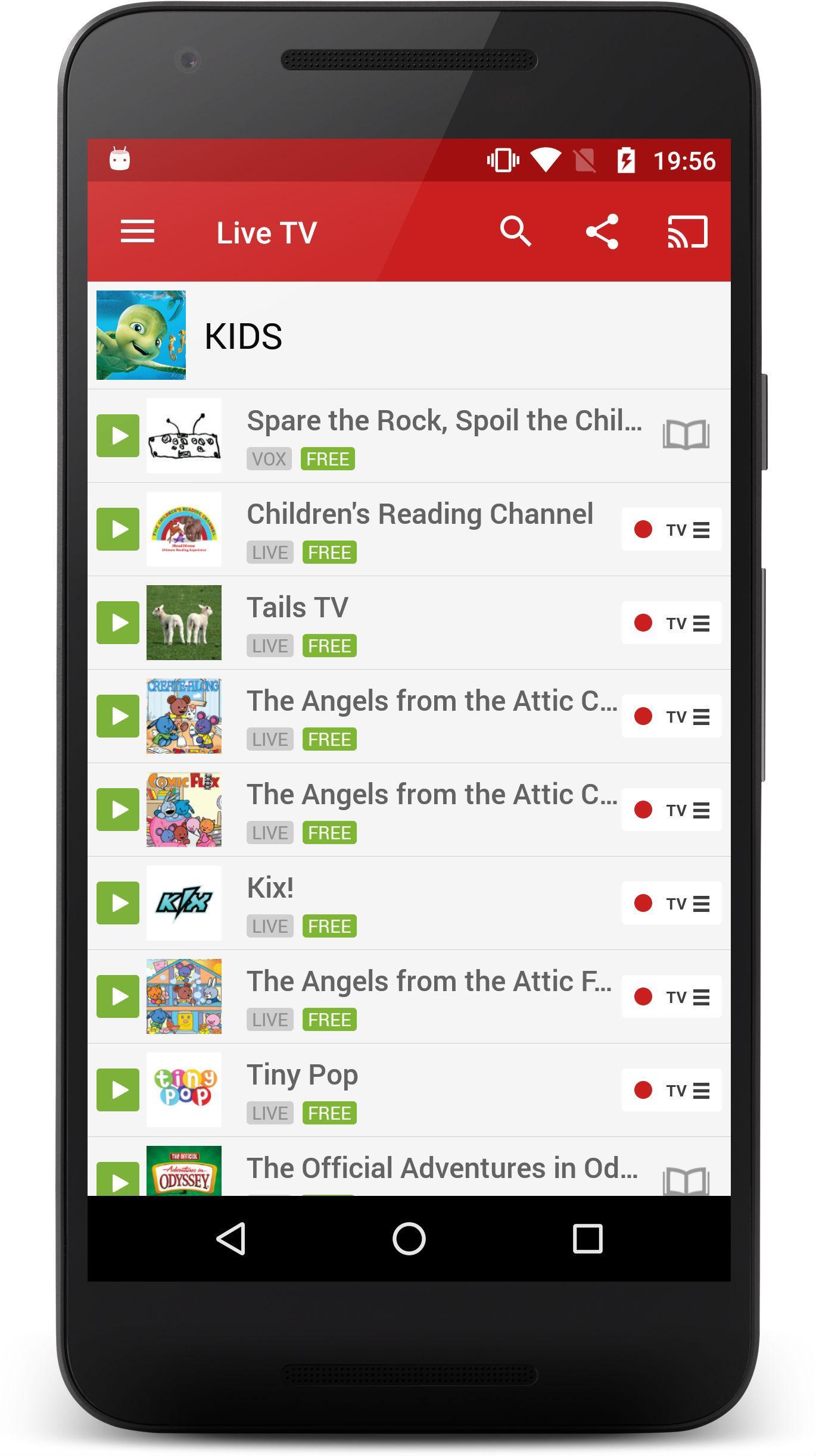Tap the cast to device icon
Viewport: 816px width, 1456px height.
(x=687, y=232)
